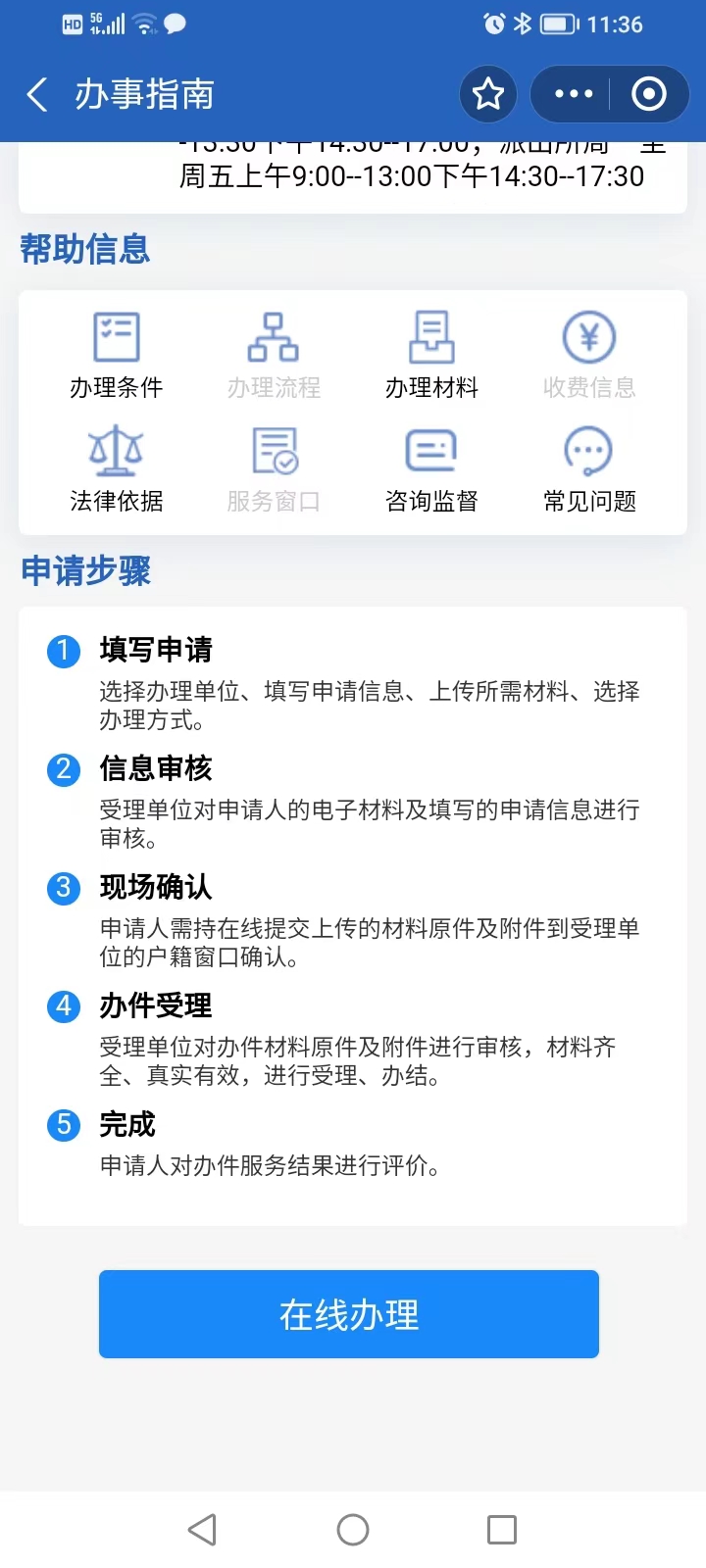Open 办理条件 help info

pyautogui.click(x=117, y=355)
